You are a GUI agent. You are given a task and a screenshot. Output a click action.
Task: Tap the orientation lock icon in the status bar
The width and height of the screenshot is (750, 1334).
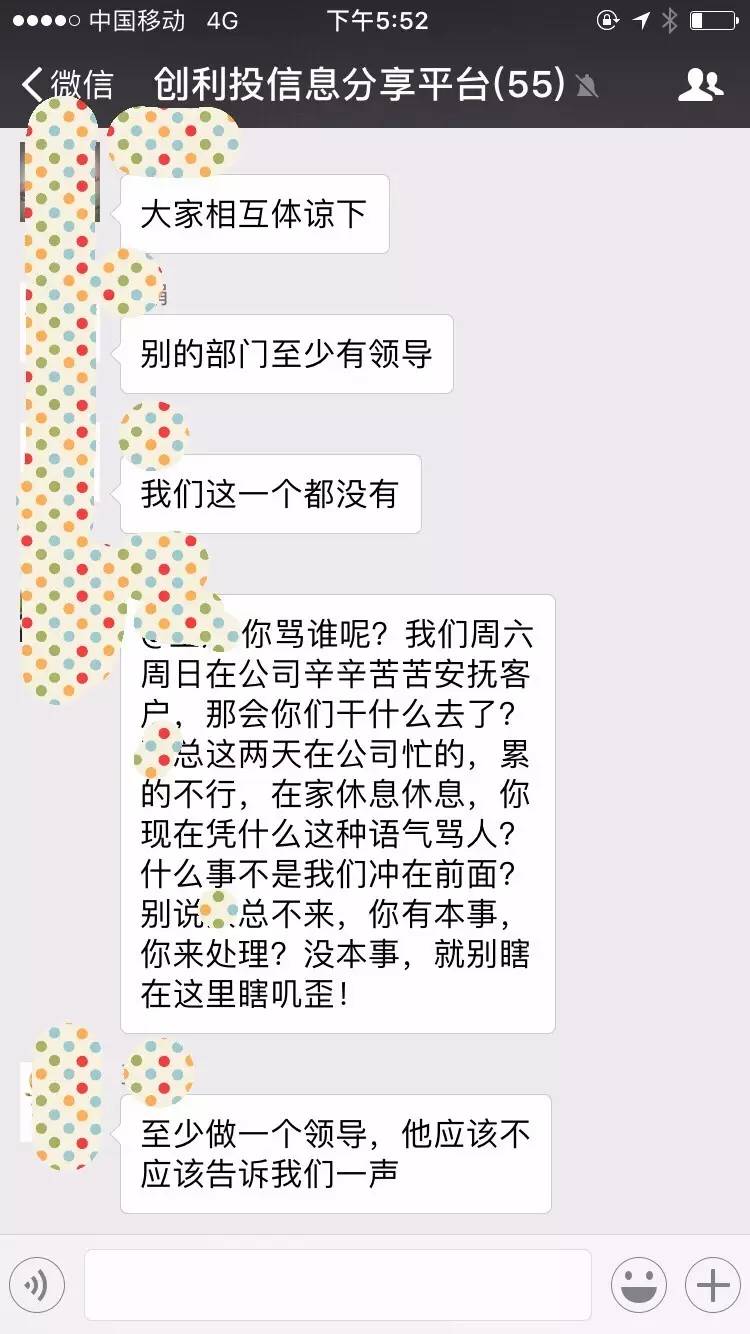[x=606, y=19]
